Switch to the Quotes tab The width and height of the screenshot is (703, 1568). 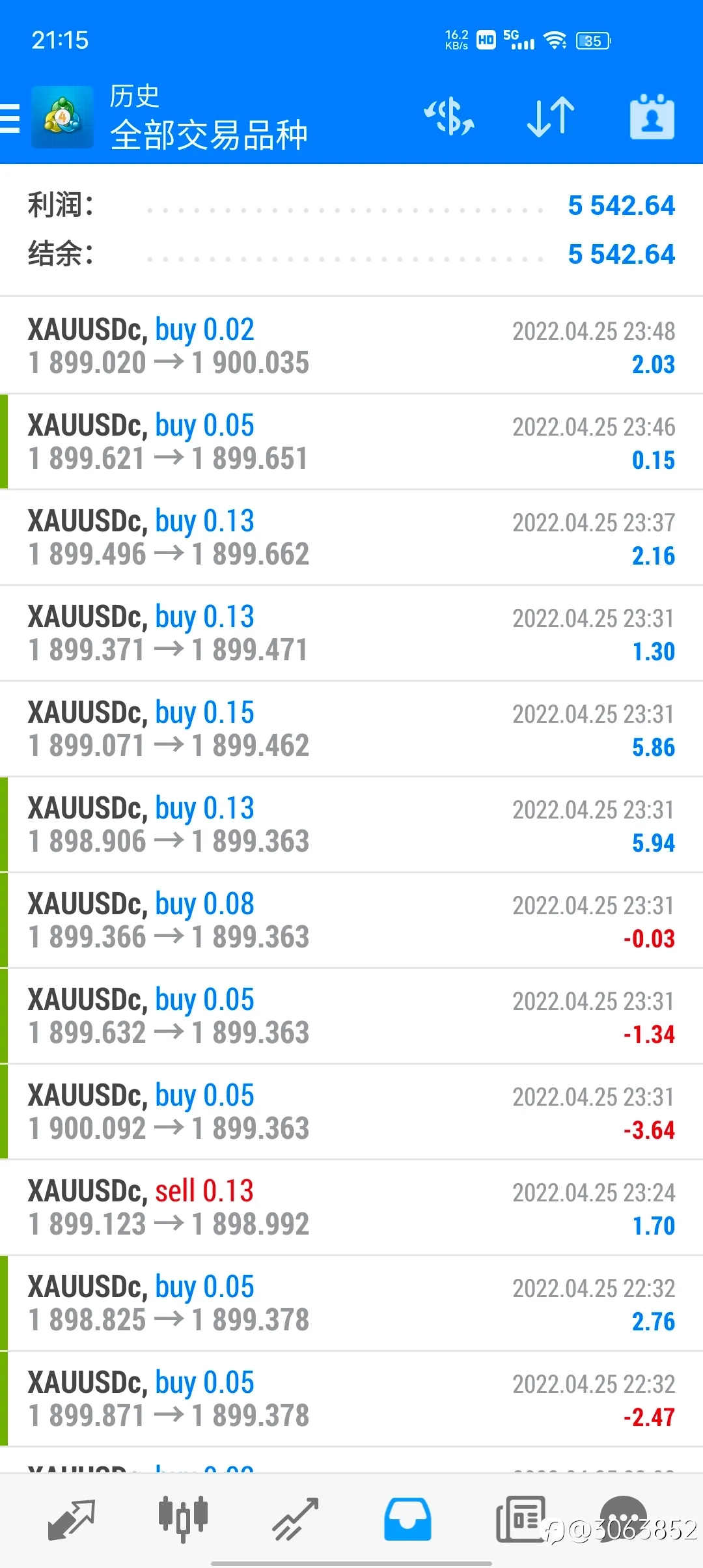click(72, 1520)
